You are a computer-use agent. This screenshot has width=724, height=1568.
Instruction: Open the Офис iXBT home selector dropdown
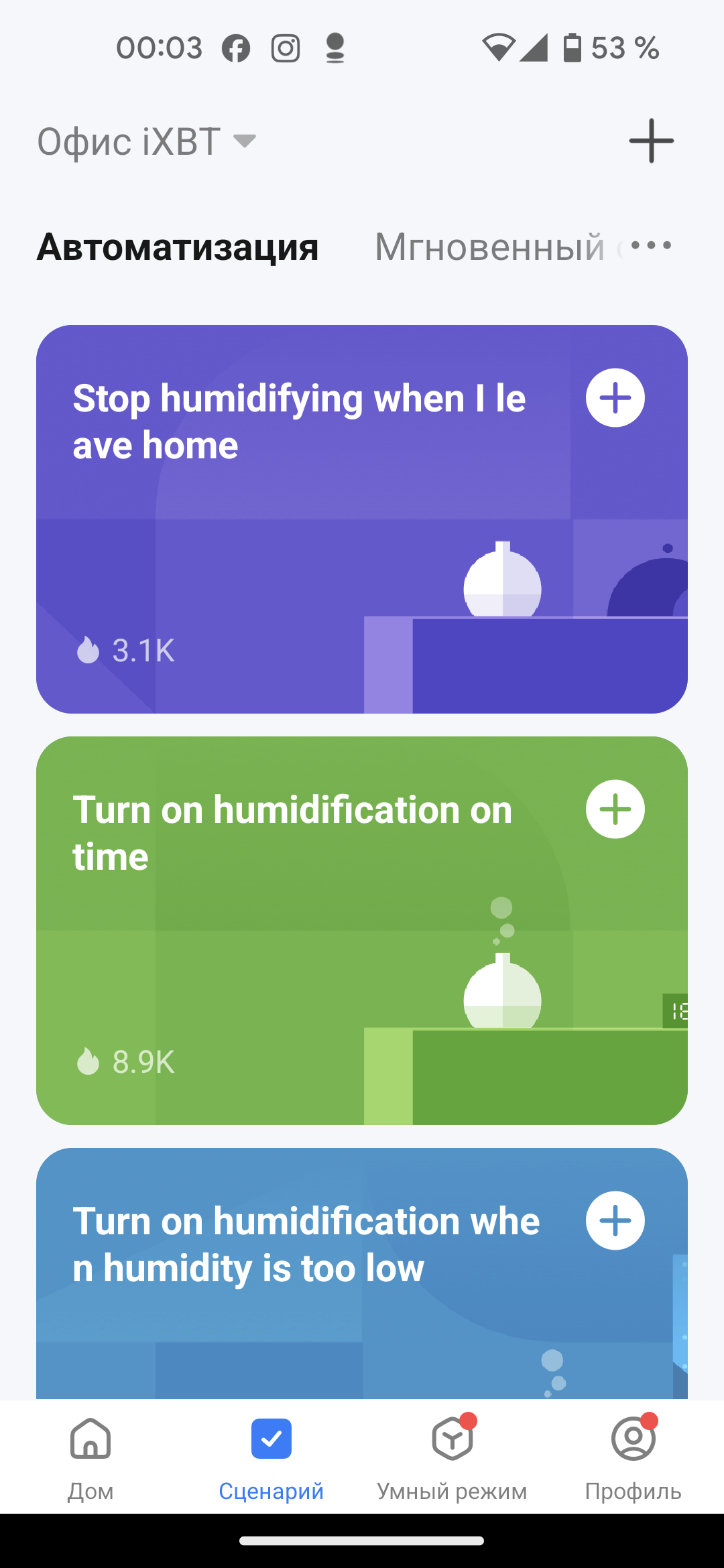point(146,141)
